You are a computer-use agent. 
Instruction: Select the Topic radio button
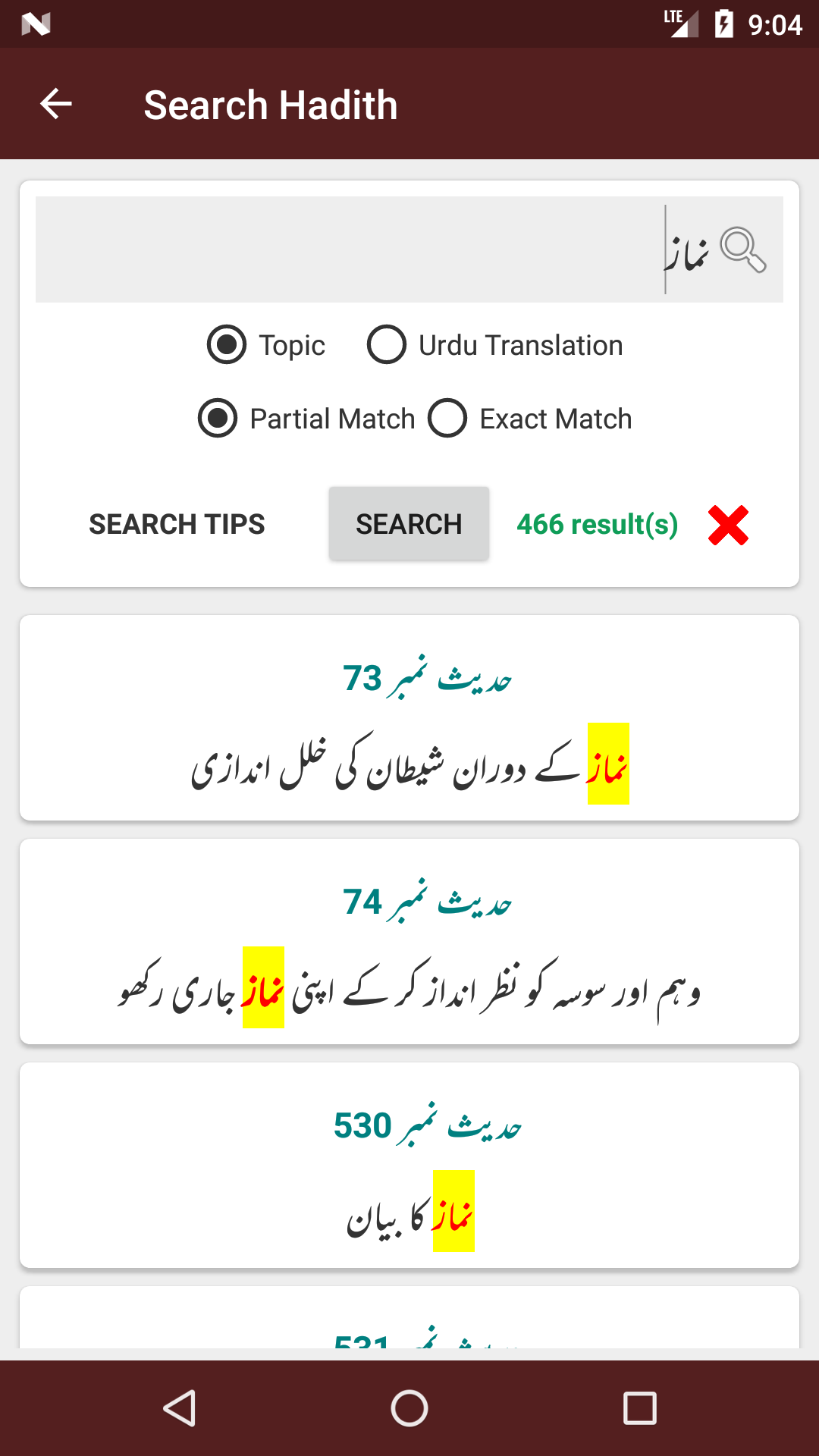point(227,345)
